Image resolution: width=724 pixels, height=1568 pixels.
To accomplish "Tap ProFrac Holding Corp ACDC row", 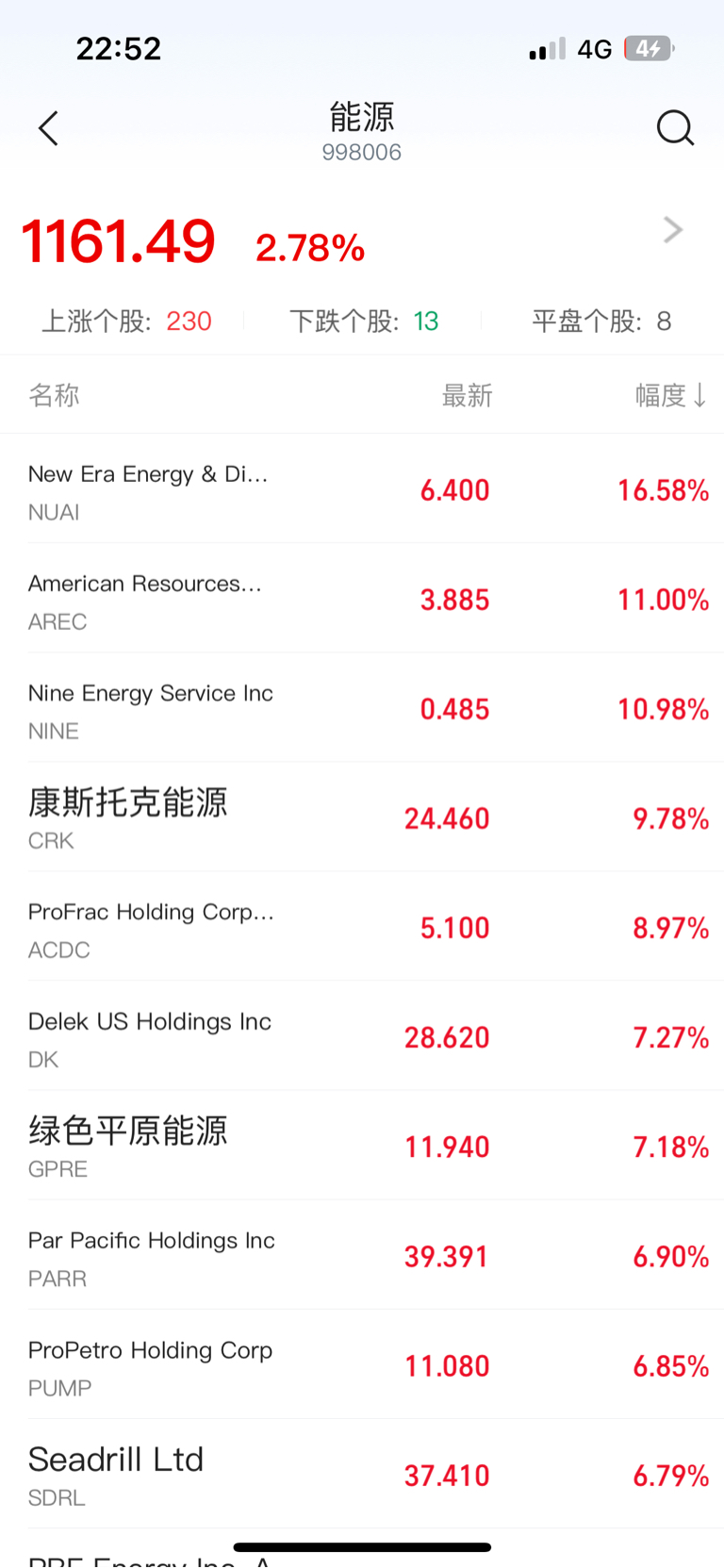I will (362, 928).
